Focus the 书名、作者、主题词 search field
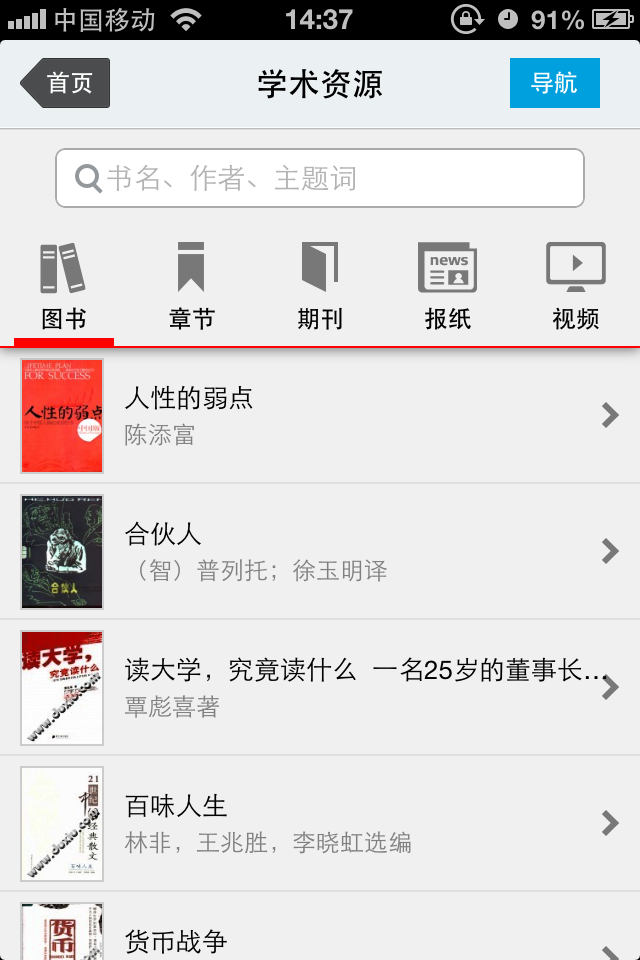Screen dimensions: 640x960 pyautogui.click(x=320, y=179)
